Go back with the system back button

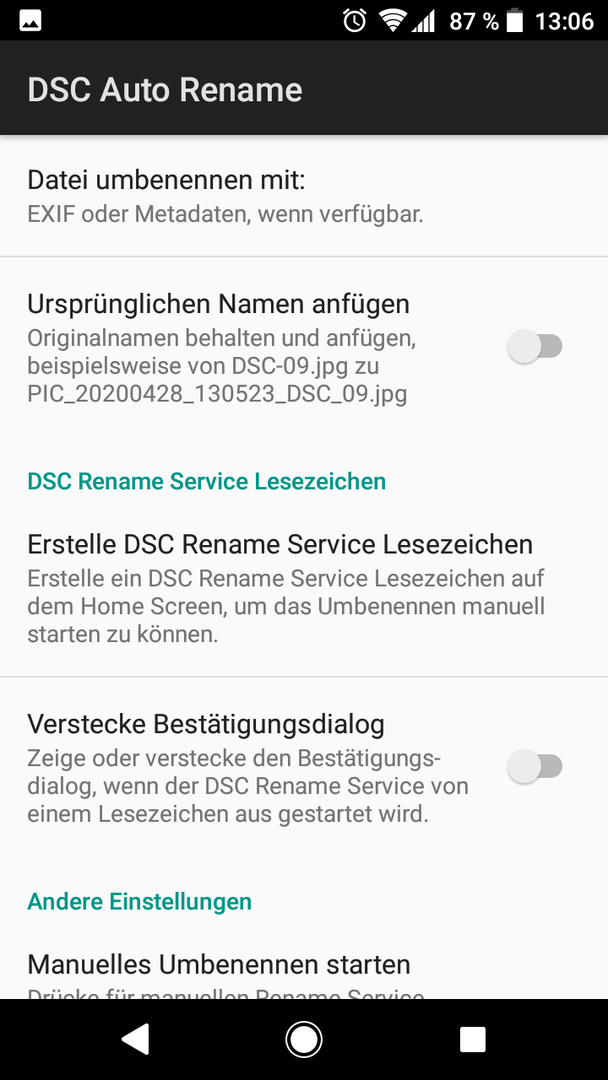tap(136, 1039)
